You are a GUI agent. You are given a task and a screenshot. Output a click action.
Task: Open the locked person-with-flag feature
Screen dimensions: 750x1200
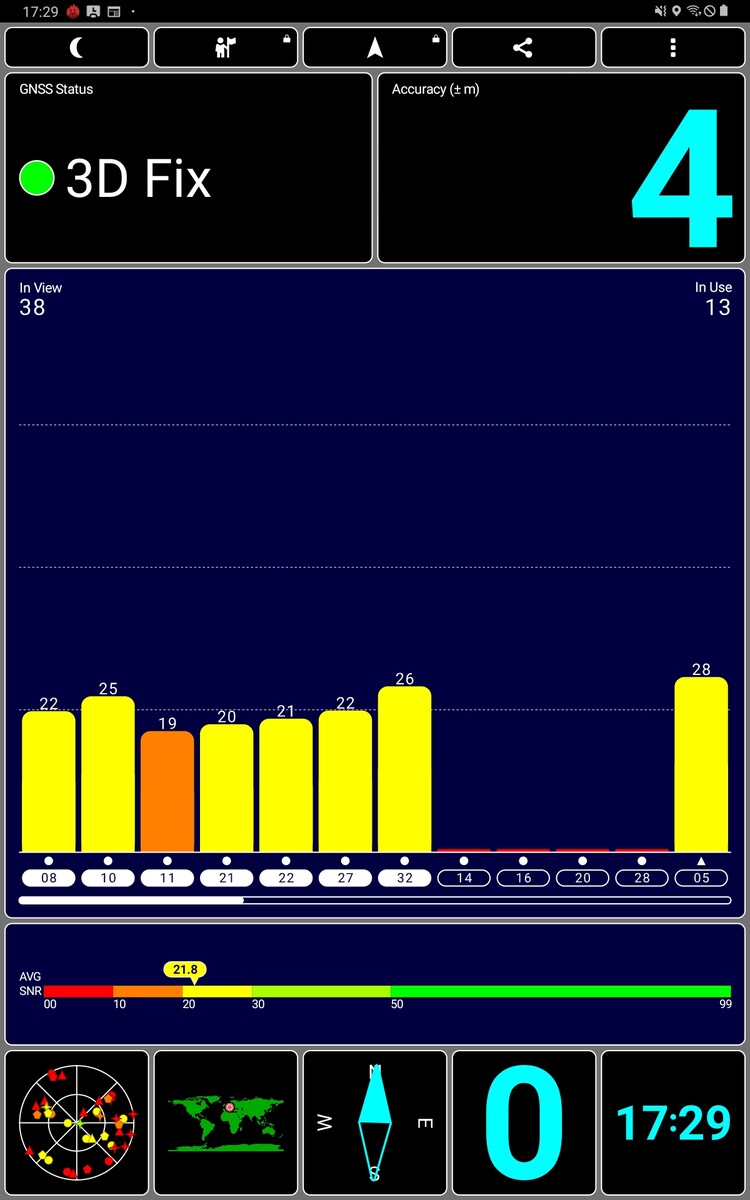coord(225,48)
